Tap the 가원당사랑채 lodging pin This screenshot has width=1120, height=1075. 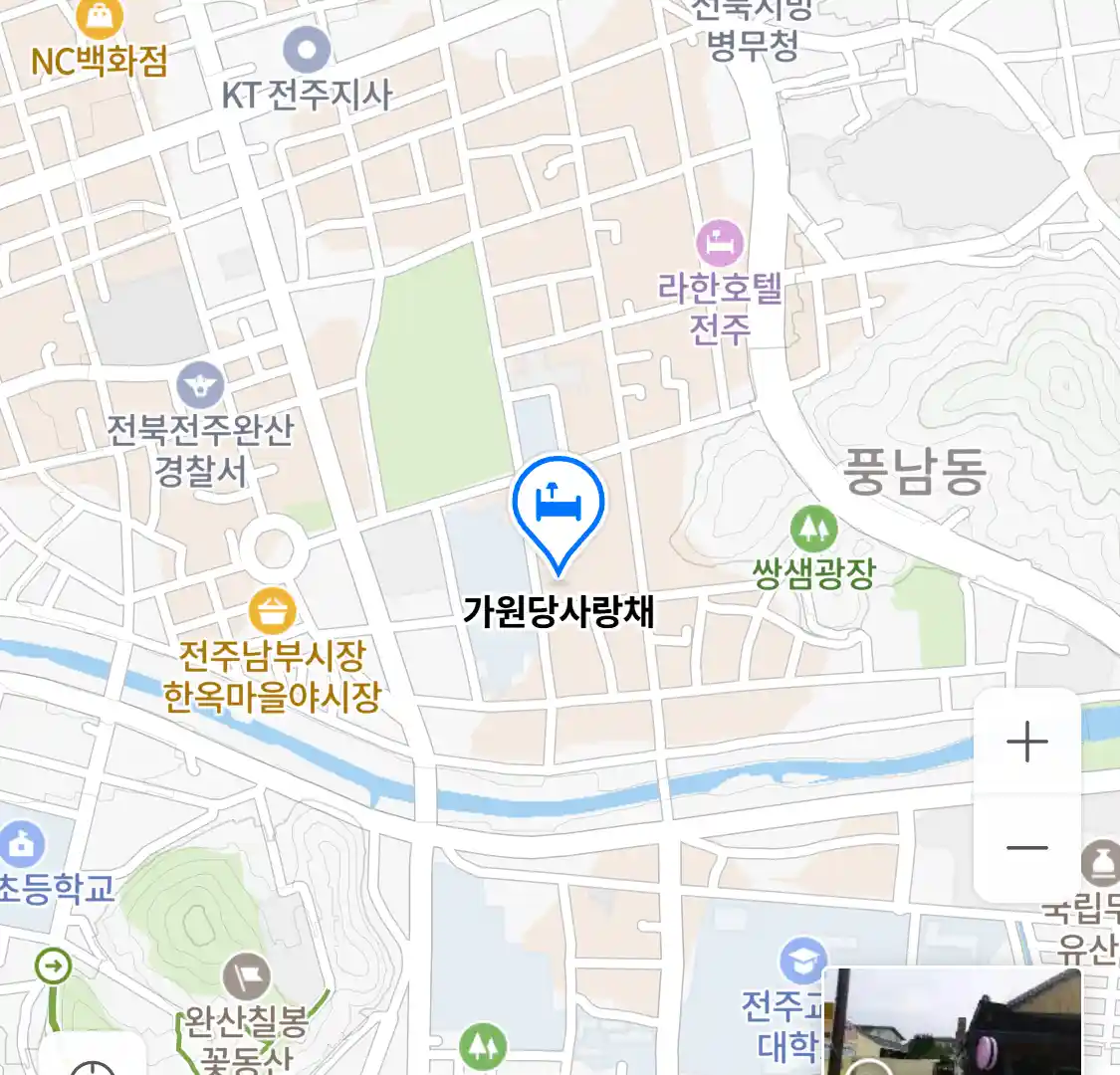pyautogui.click(x=559, y=507)
